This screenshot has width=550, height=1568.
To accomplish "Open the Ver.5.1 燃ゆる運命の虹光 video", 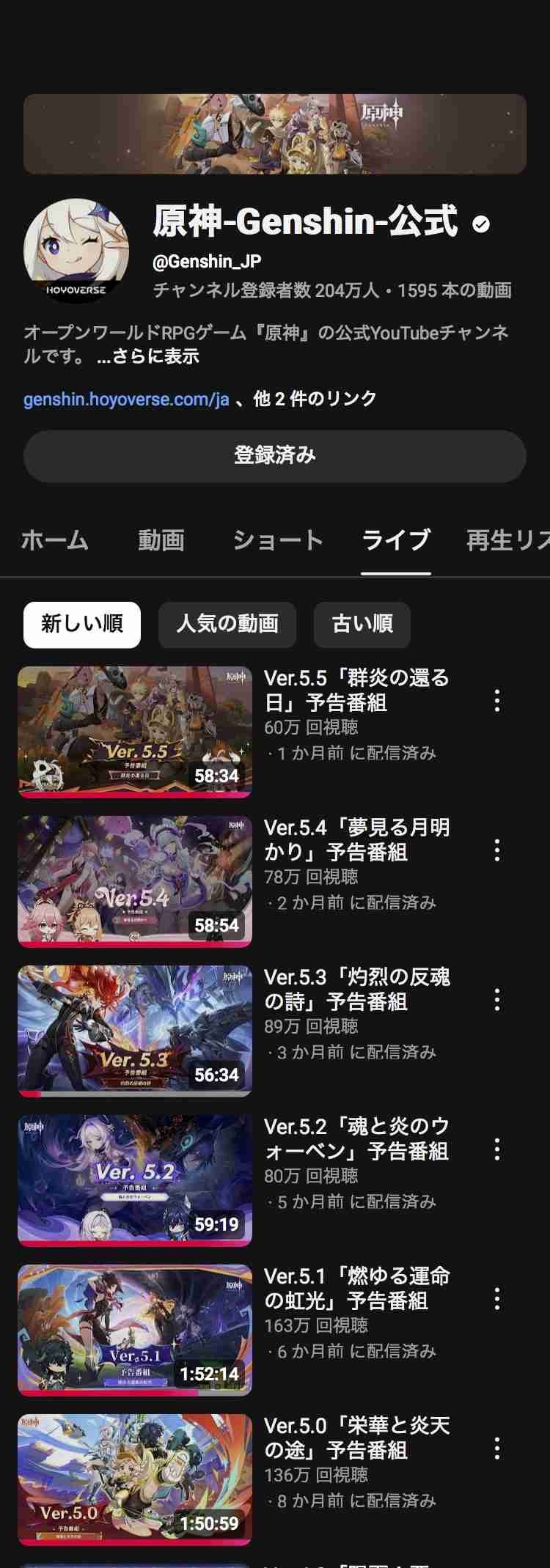I will pos(135,1329).
